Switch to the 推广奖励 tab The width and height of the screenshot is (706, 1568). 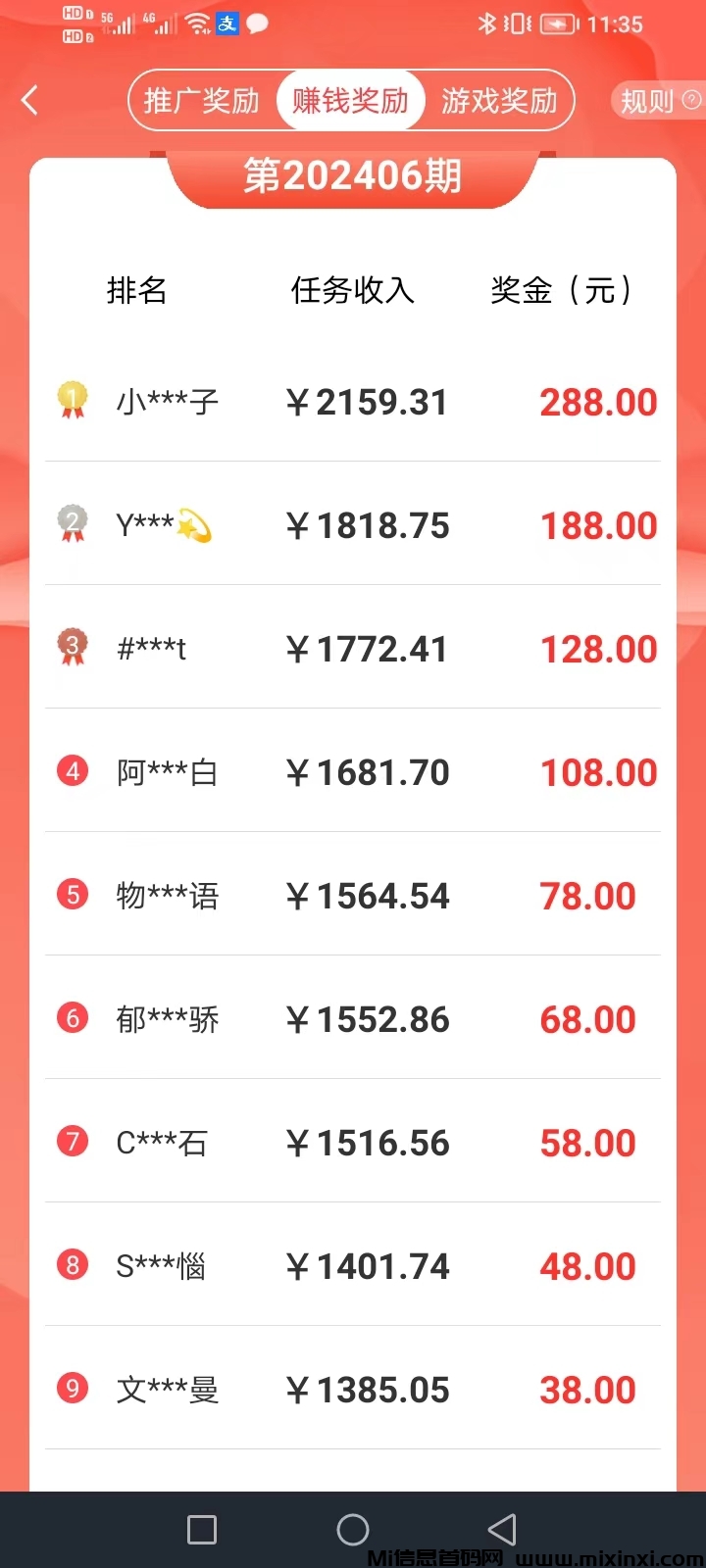(x=200, y=100)
